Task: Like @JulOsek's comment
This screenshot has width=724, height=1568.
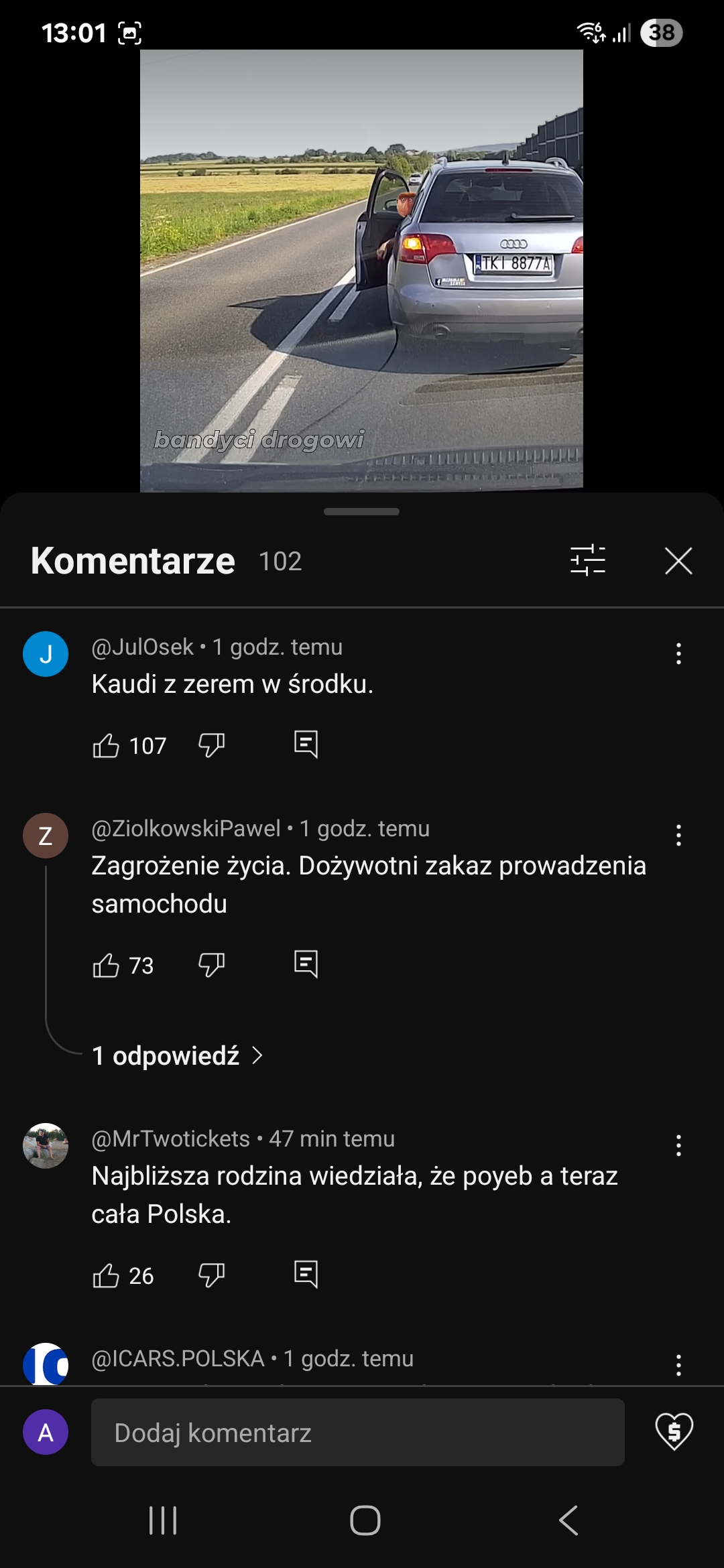Action: [x=106, y=745]
